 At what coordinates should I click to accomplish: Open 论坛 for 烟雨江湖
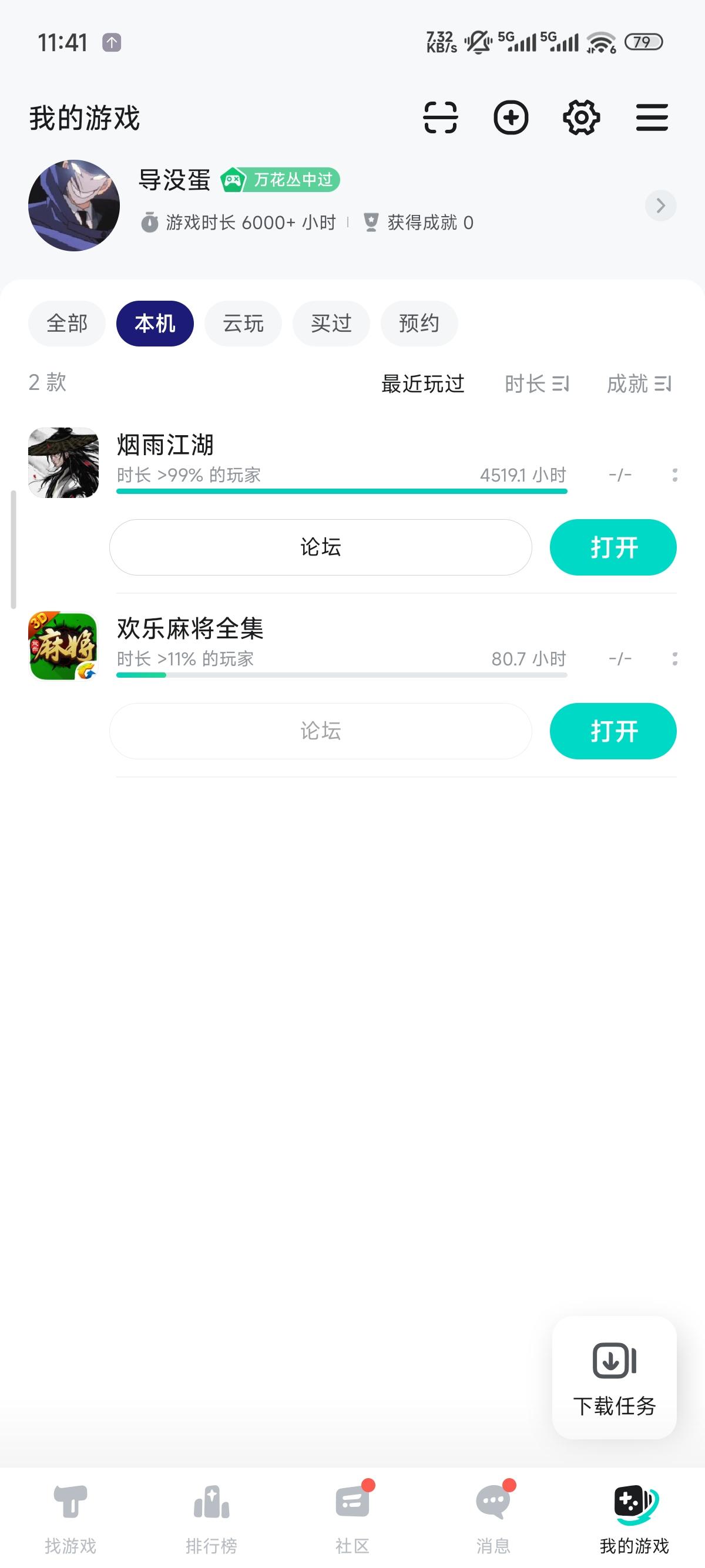(x=320, y=547)
